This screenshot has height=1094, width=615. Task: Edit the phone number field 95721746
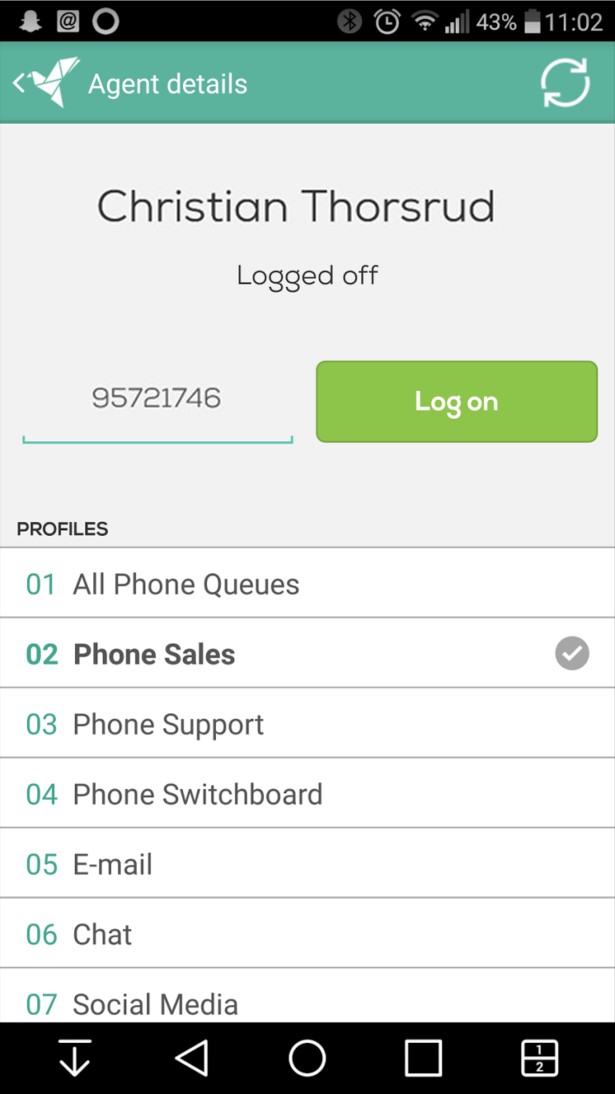click(x=157, y=400)
